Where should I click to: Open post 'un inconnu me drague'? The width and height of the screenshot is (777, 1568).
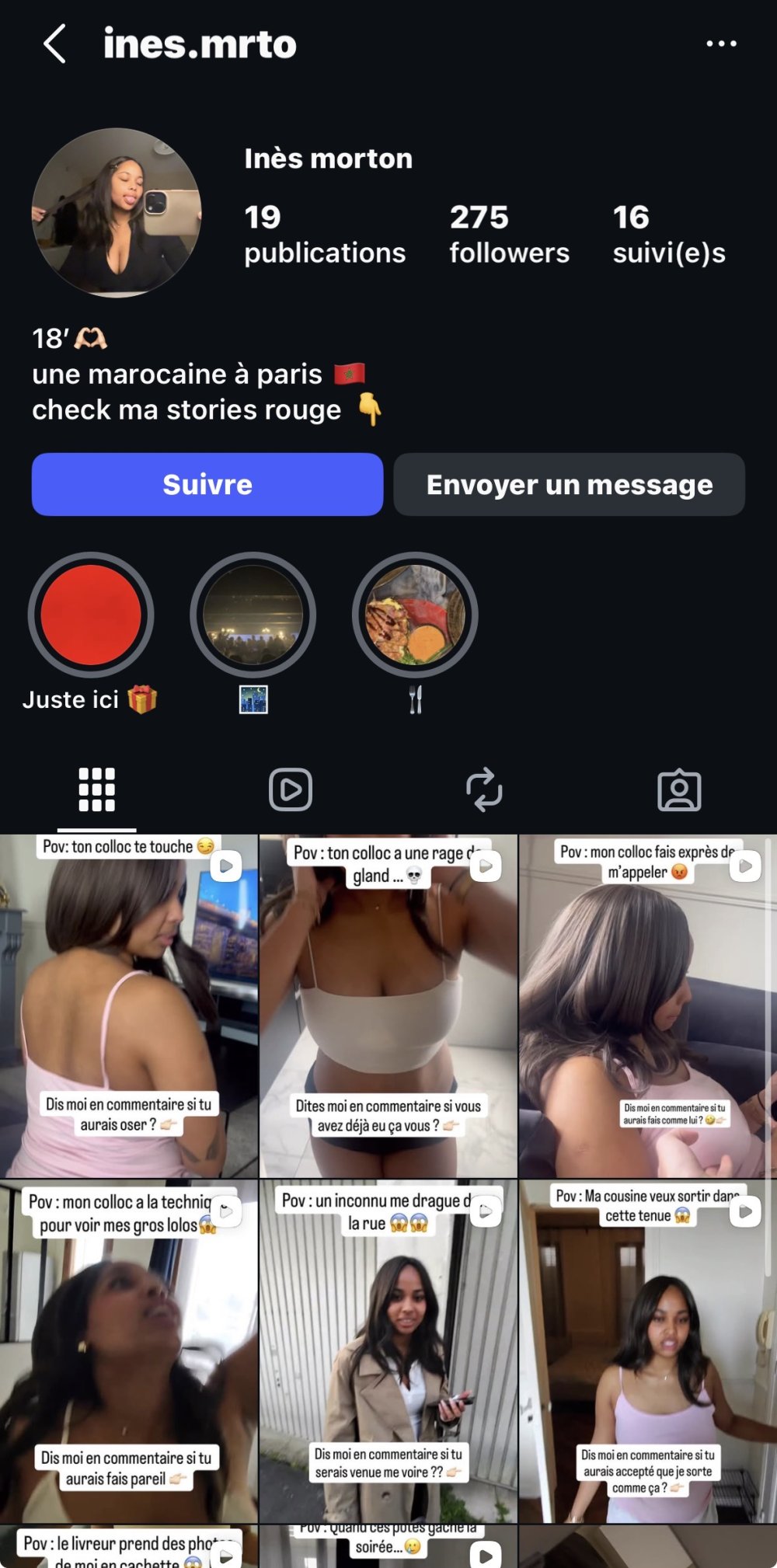pyautogui.click(x=388, y=1352)
